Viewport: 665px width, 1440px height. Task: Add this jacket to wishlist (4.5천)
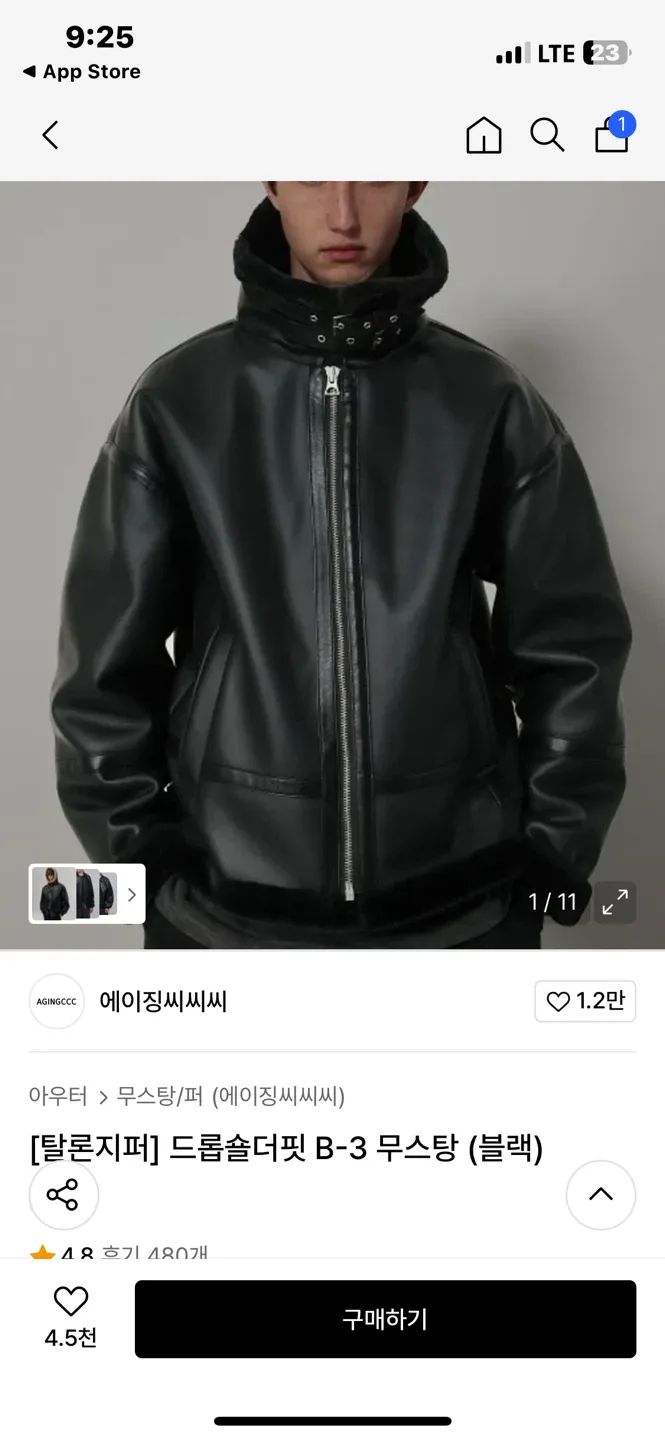71,1318
